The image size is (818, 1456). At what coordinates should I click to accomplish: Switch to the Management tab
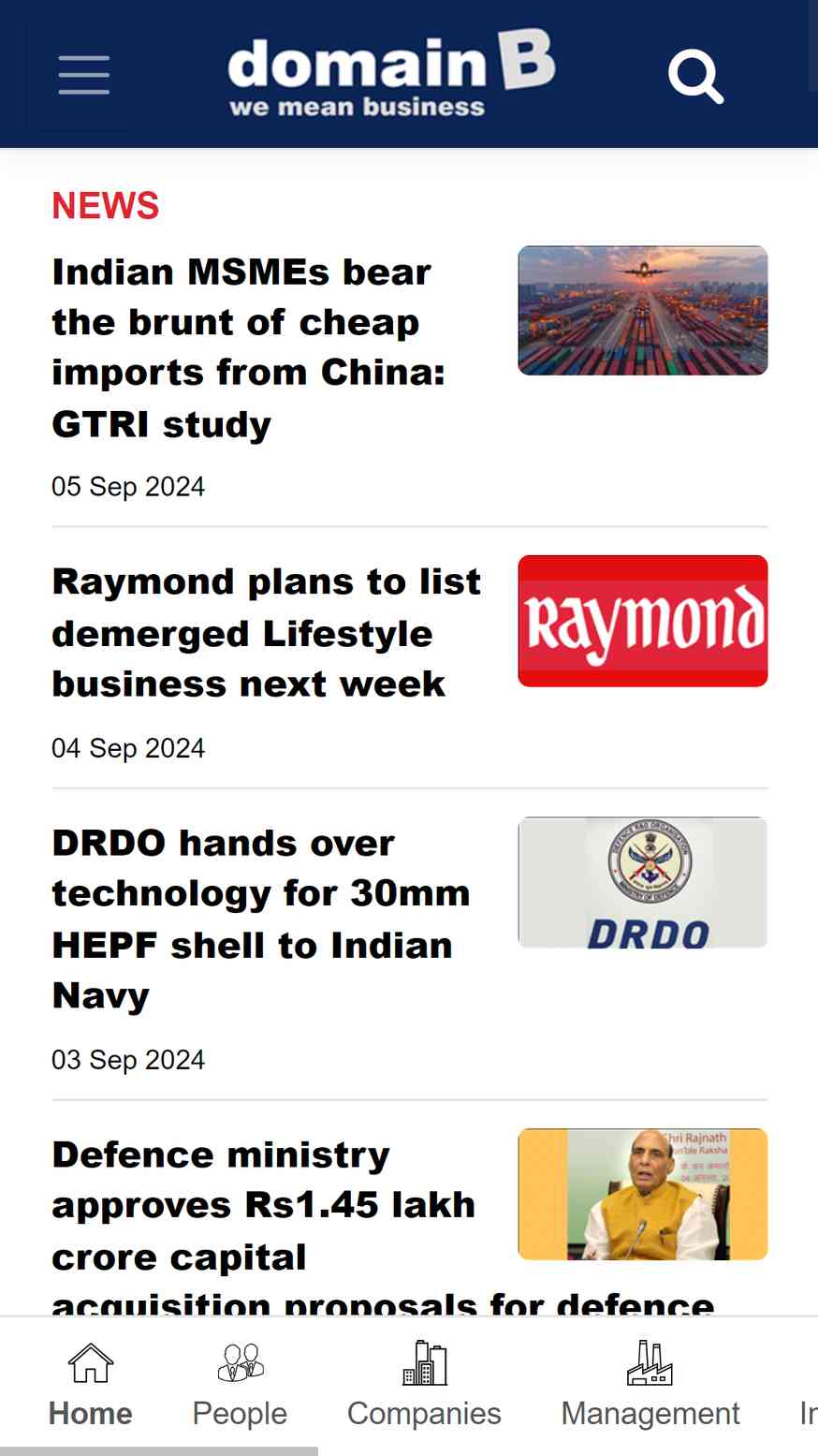tap(650, 1386)
